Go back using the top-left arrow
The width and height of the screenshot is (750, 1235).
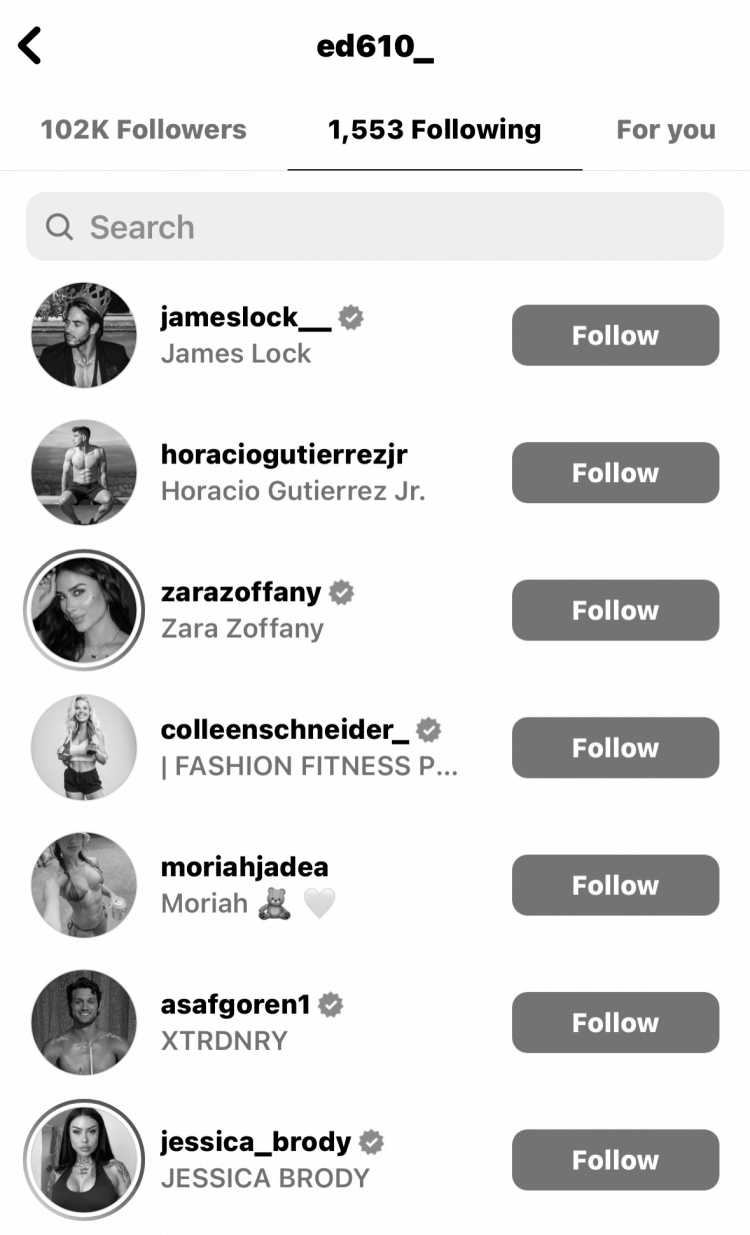(30, 46)
